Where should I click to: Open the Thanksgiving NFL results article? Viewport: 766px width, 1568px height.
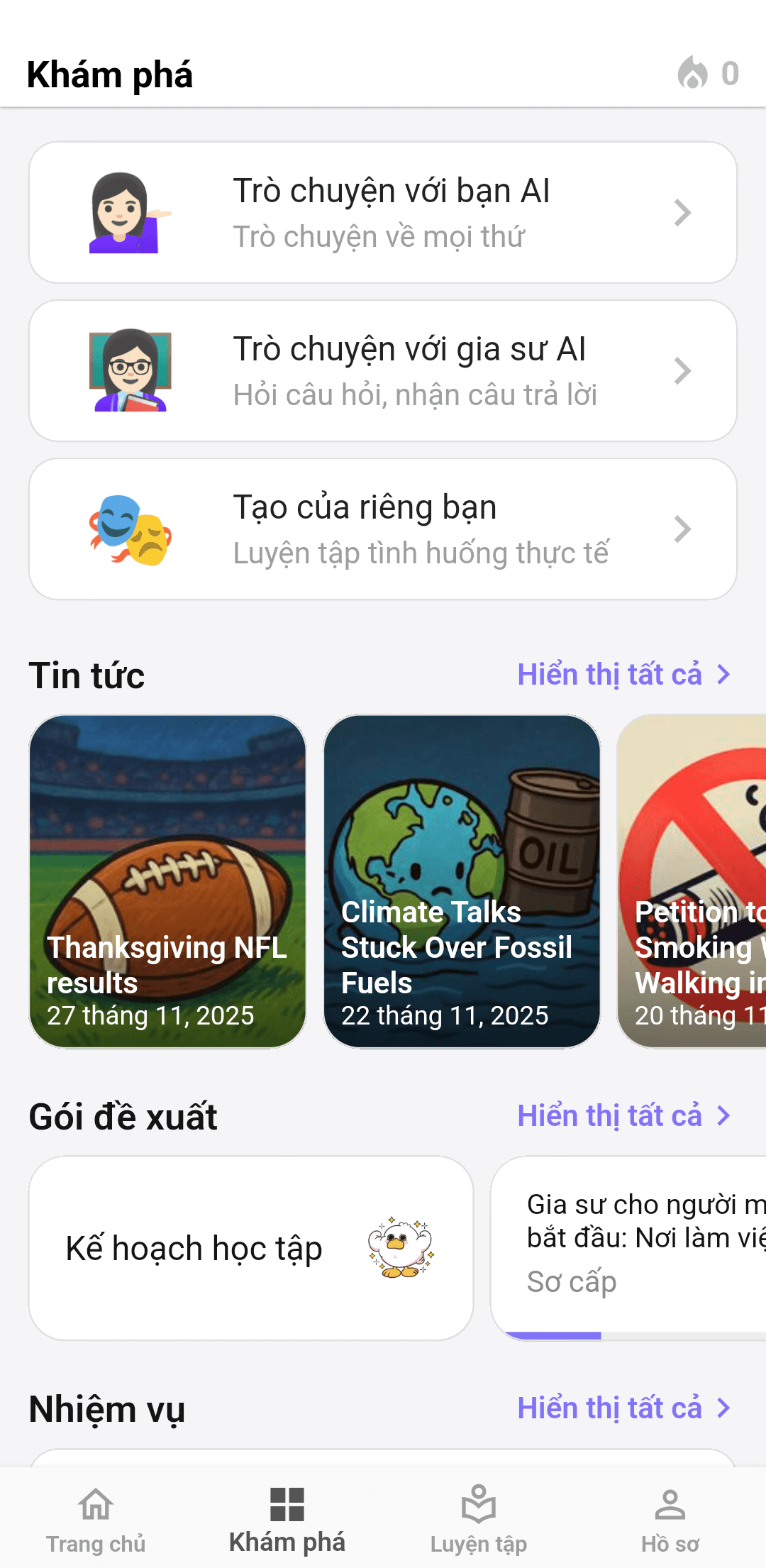click(168, 881)
